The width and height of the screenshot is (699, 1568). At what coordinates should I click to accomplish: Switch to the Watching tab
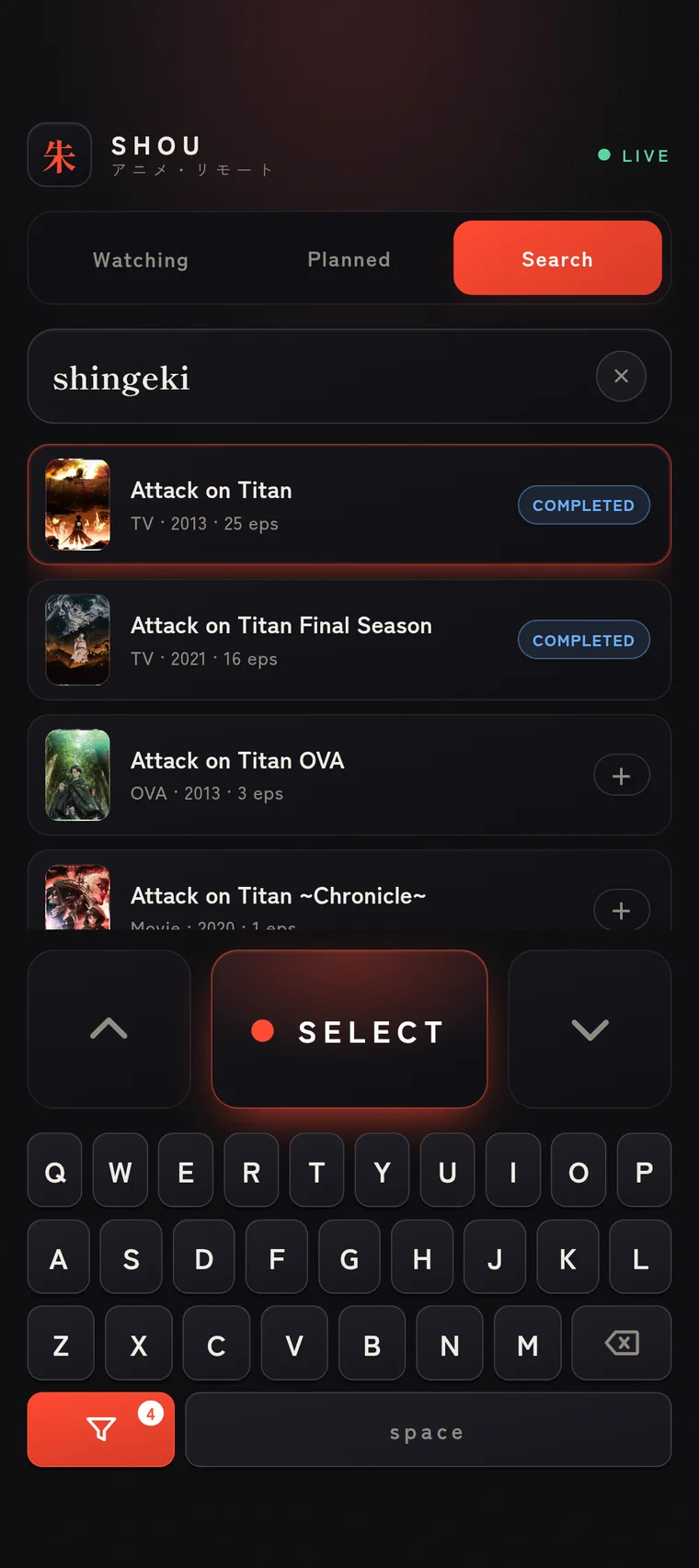(141, 259)
